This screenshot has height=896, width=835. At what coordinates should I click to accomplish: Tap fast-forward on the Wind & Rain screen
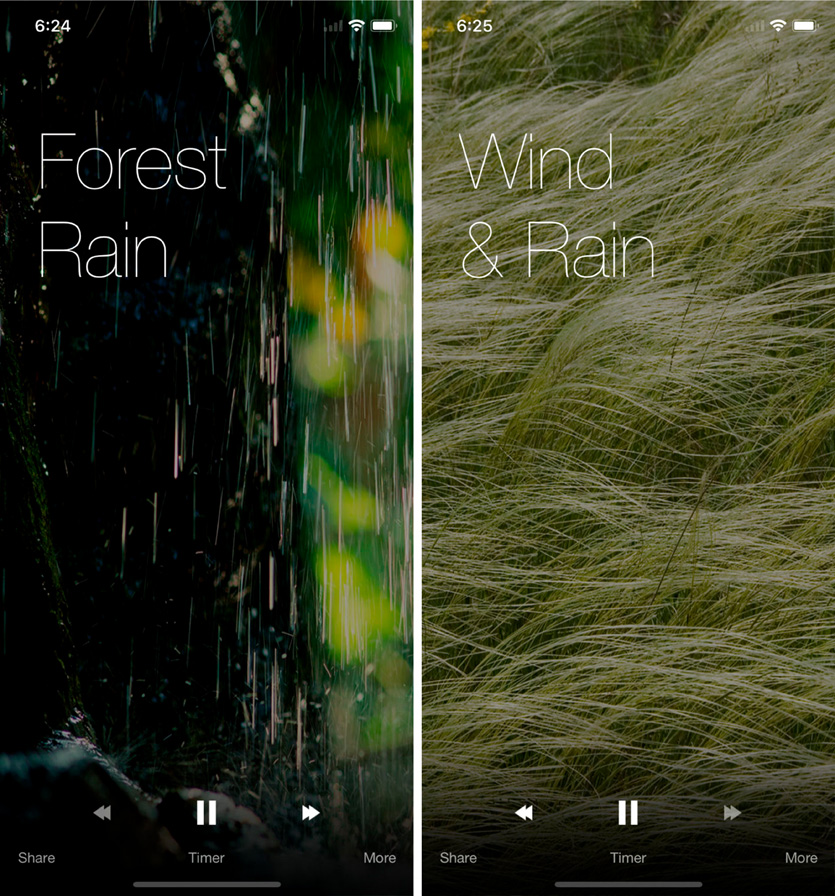tap(733, 813)
